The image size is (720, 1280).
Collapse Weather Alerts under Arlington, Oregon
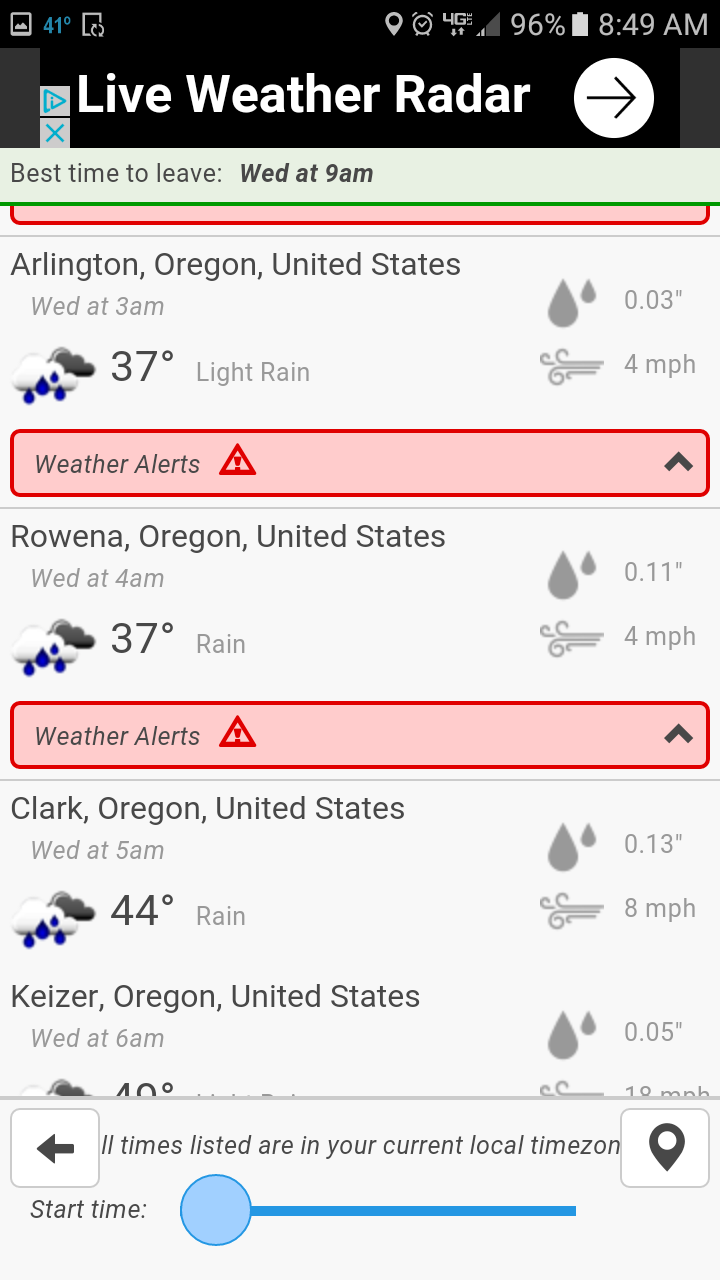pyautogui.click(x=678, y=462)
